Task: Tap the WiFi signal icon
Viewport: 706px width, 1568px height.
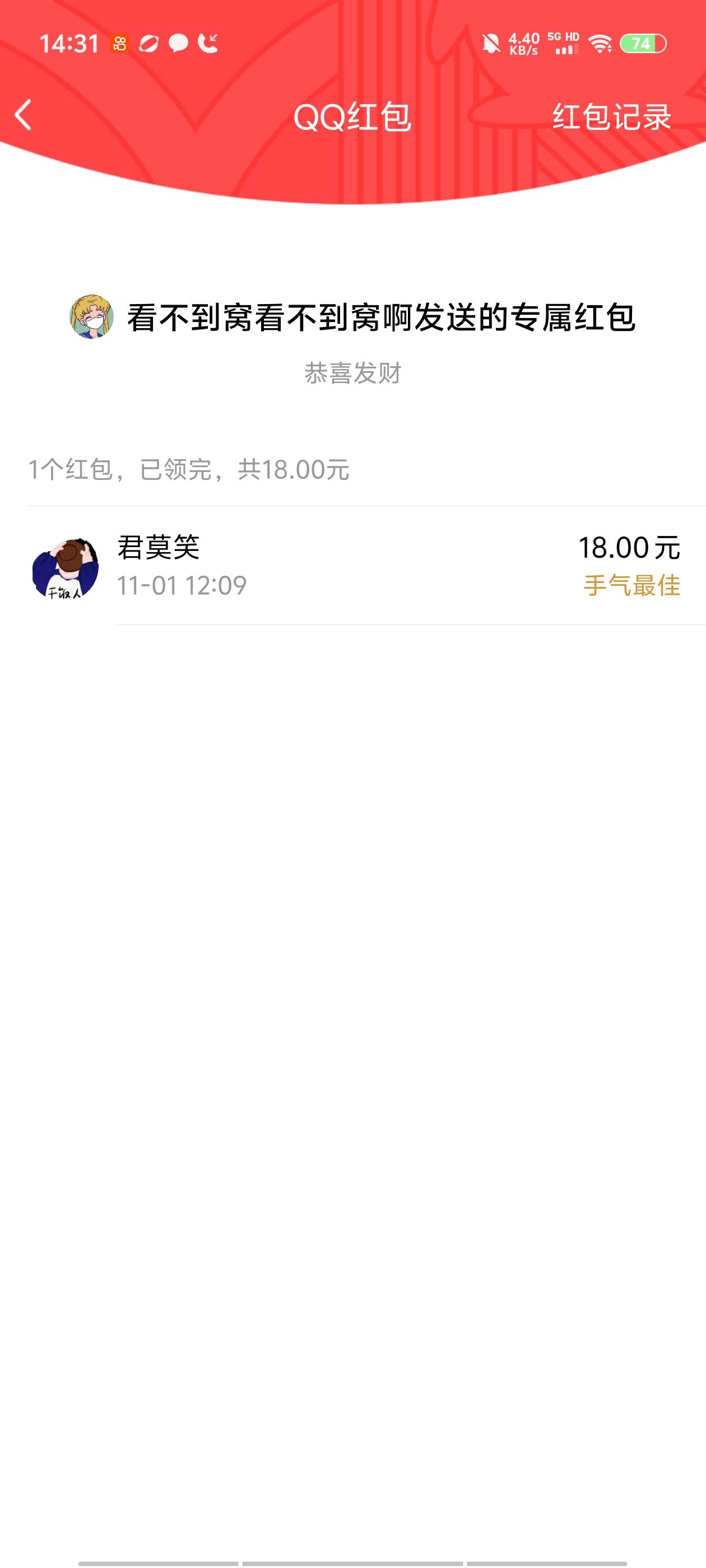Action: 600,43
